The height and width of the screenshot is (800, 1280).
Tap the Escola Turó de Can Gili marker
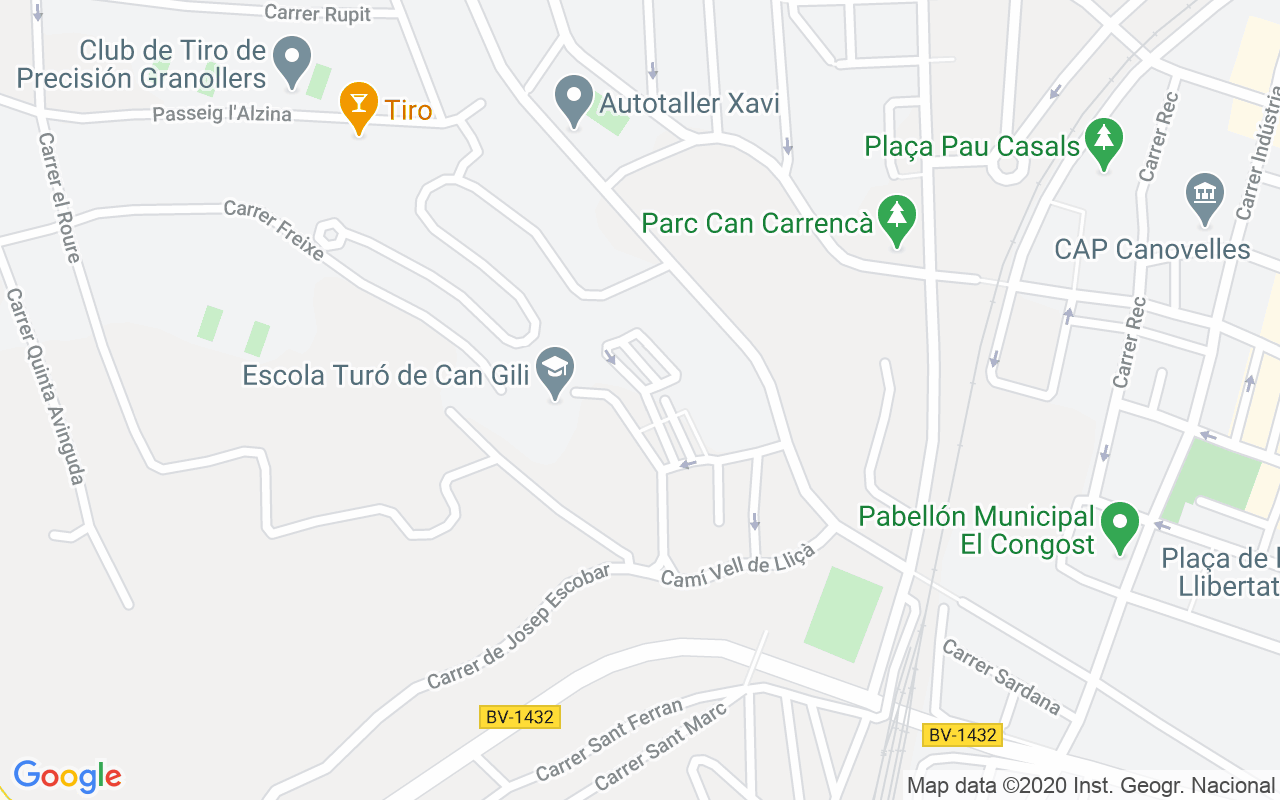coord(555,372)
